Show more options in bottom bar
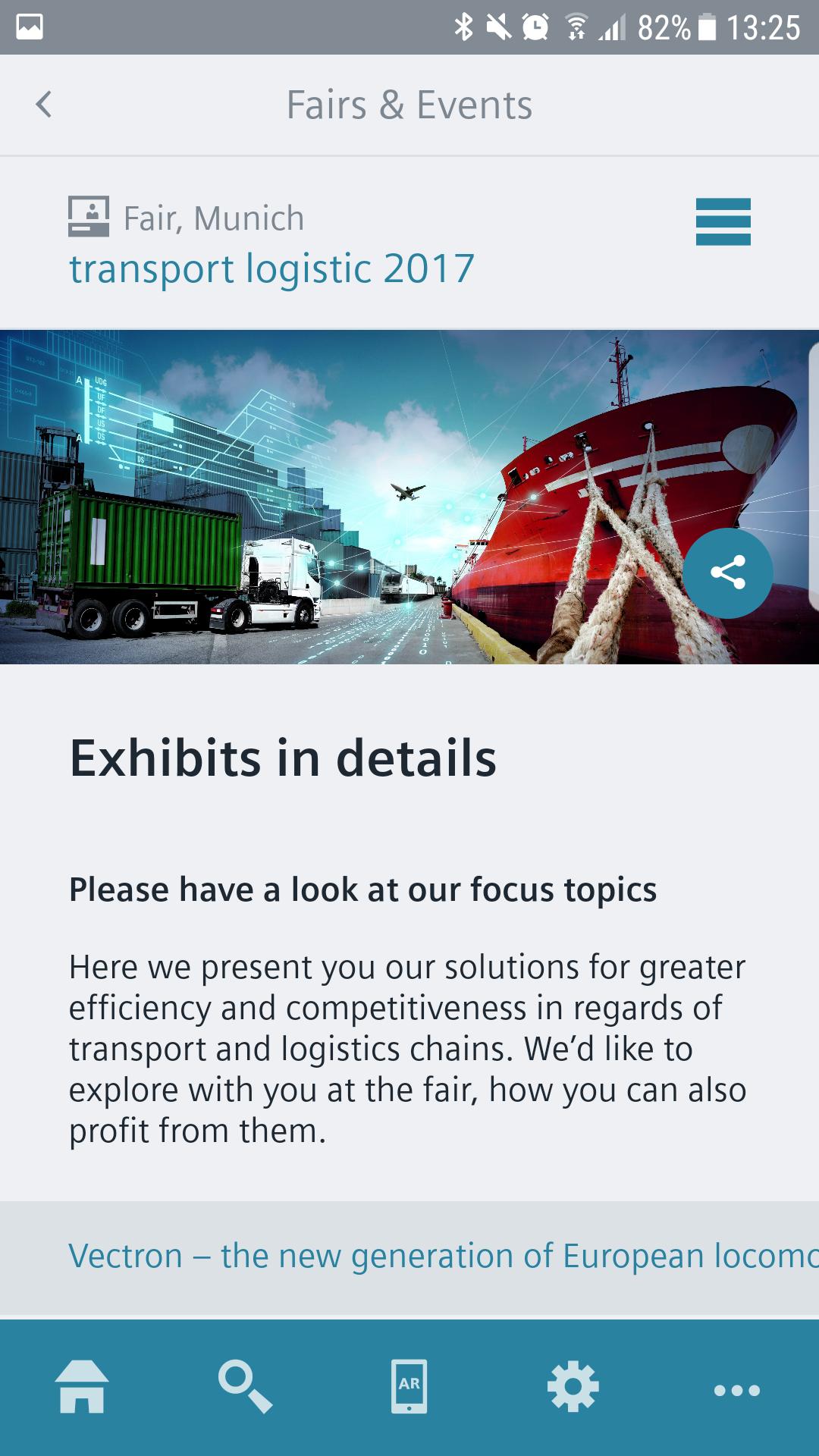819x1456 pixels. coord(737,1389)
